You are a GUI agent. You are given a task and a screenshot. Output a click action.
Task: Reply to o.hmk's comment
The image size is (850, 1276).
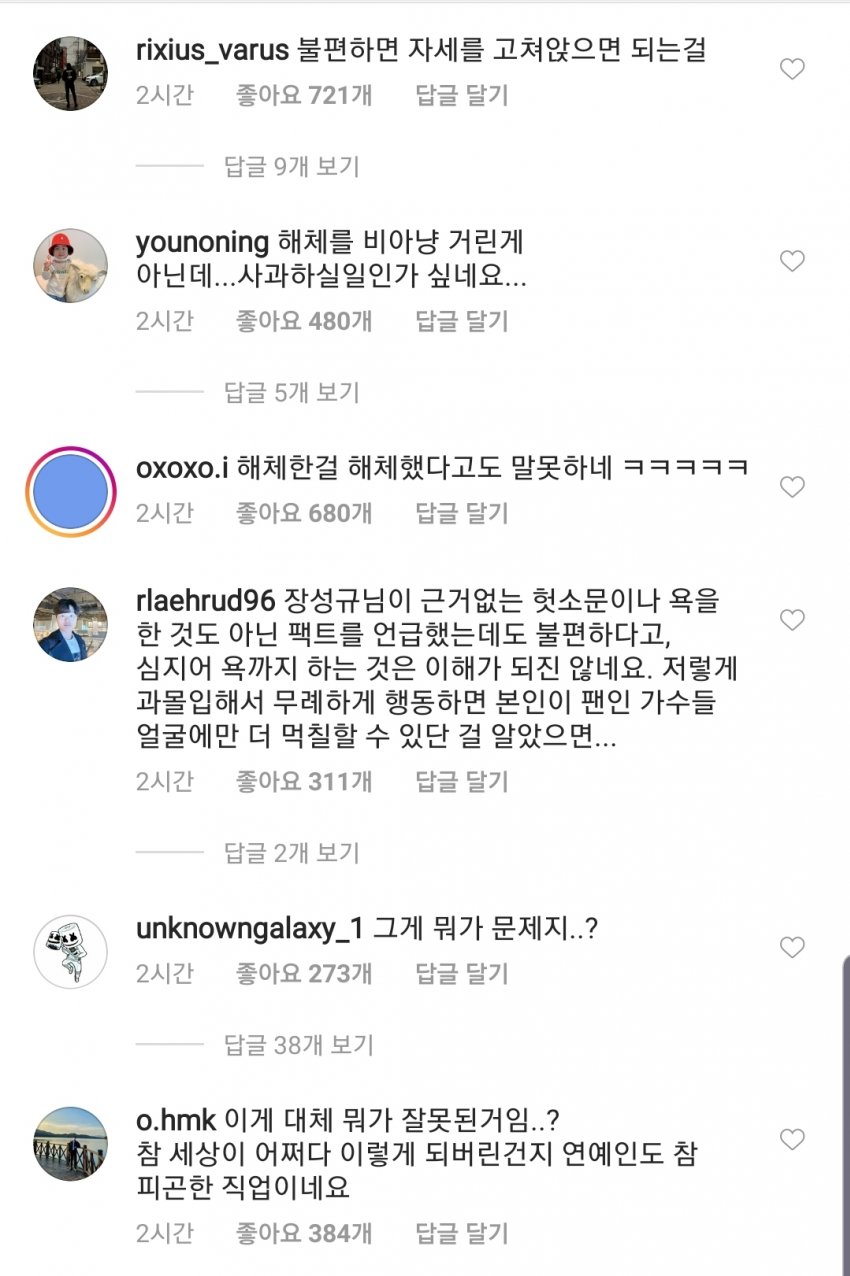point(462,1233)
